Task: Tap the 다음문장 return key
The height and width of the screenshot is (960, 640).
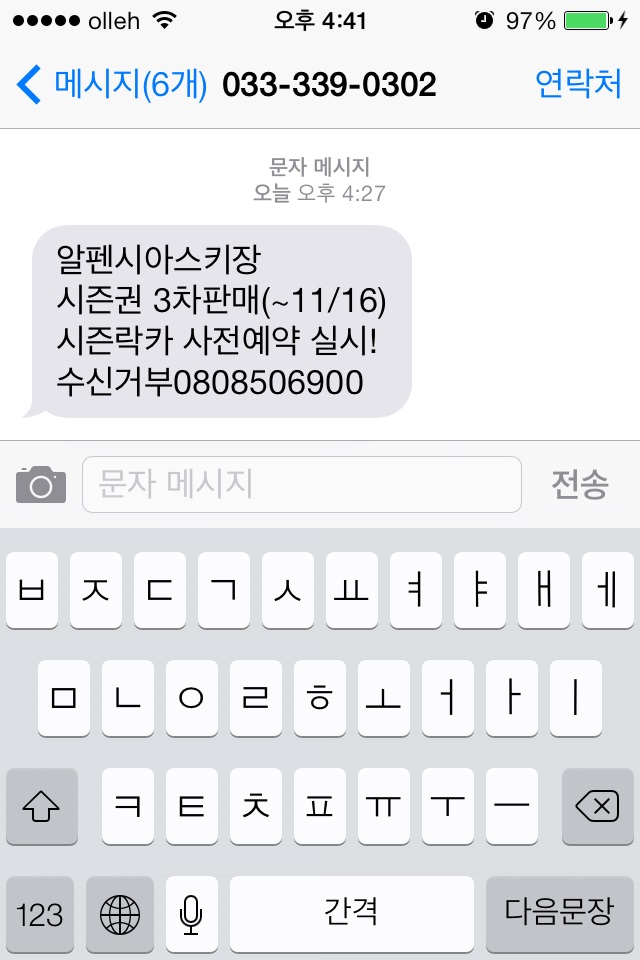Action: click(x=557, y=912)
